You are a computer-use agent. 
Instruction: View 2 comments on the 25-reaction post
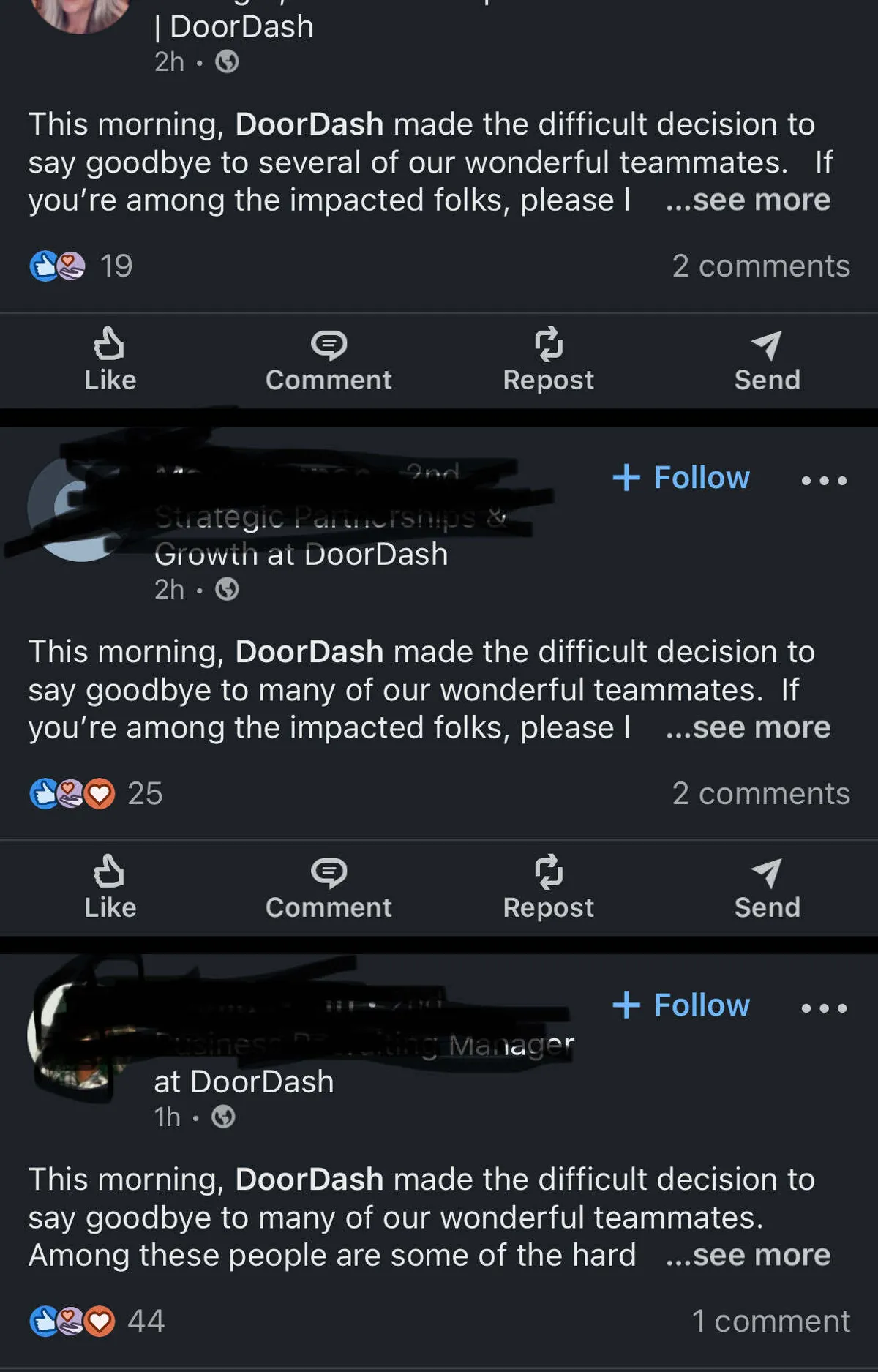coord(761,793)
